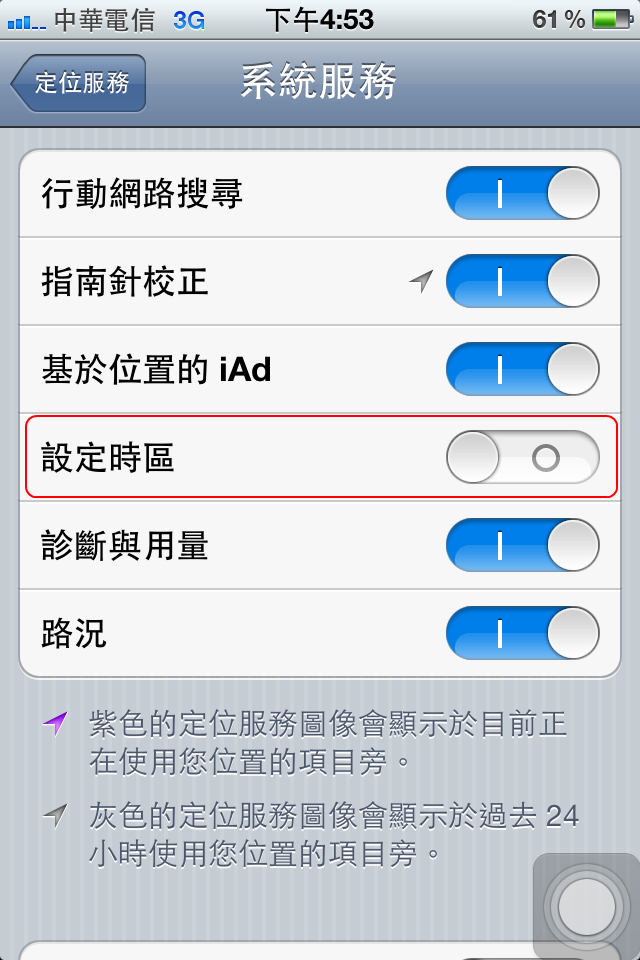Disable 指南針校正 toggle

[522, 282]
